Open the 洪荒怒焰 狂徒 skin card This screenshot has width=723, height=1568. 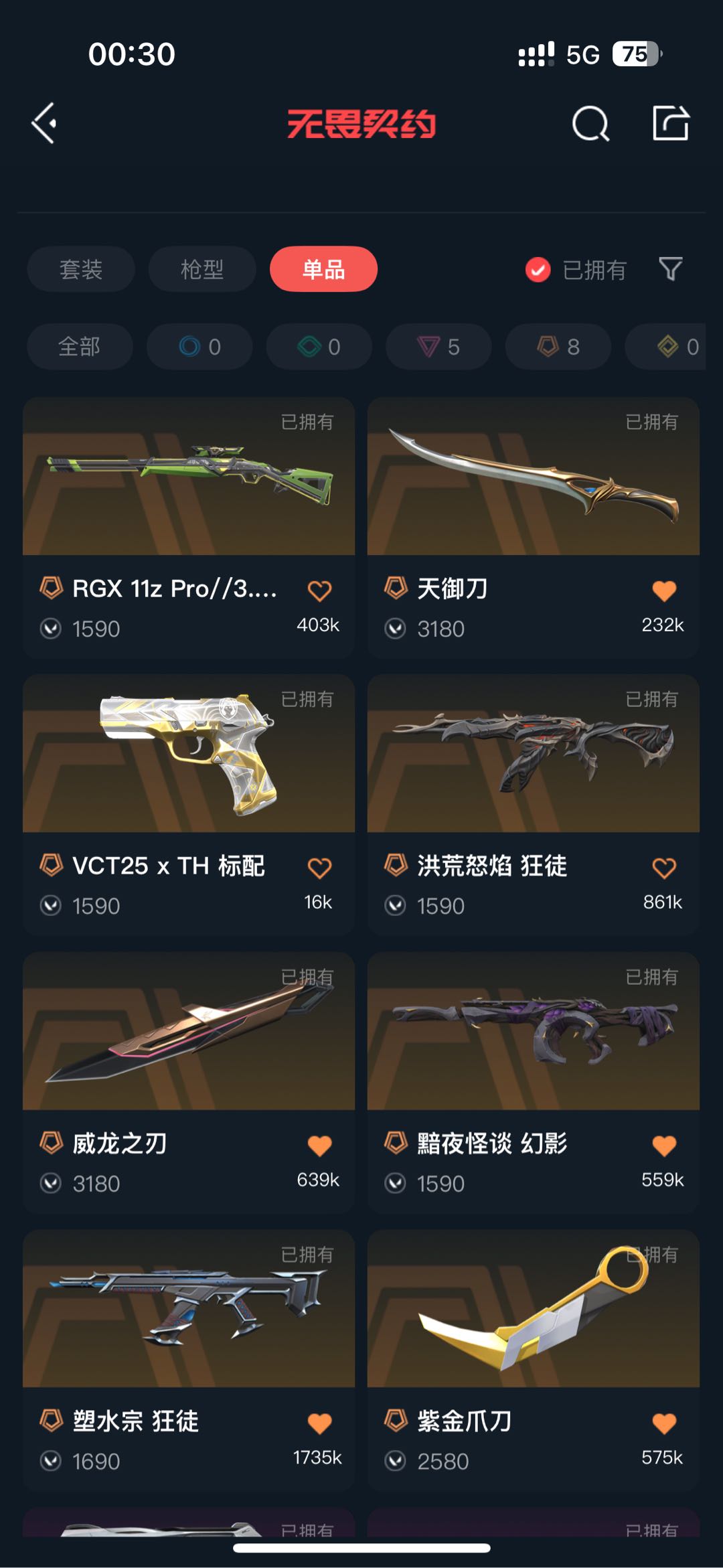pos(533,754)
